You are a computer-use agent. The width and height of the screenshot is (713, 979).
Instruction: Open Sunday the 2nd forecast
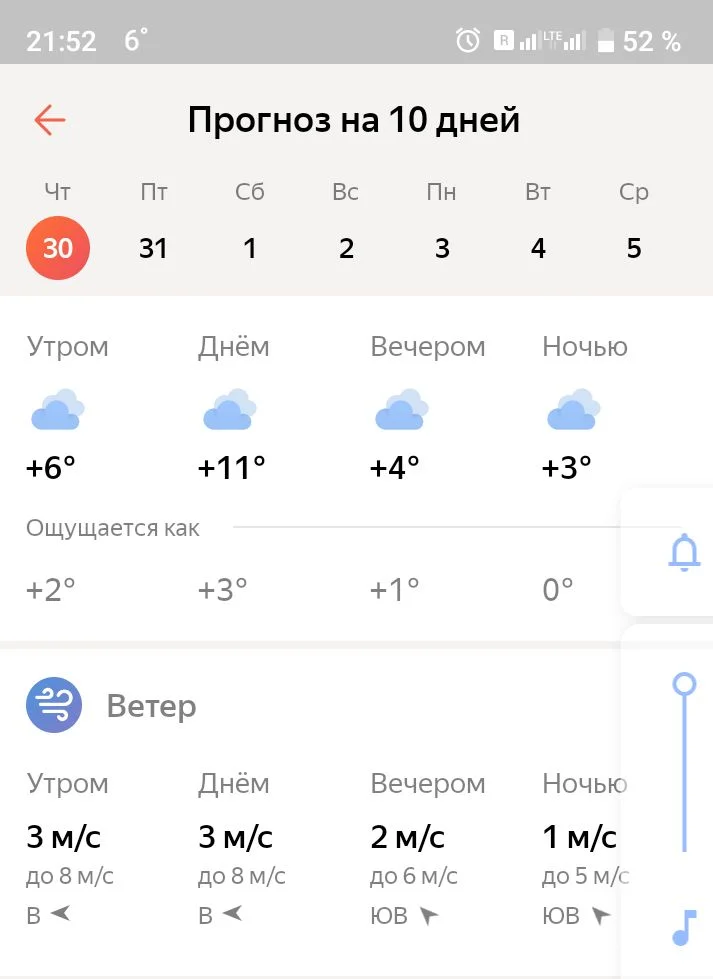346,248
